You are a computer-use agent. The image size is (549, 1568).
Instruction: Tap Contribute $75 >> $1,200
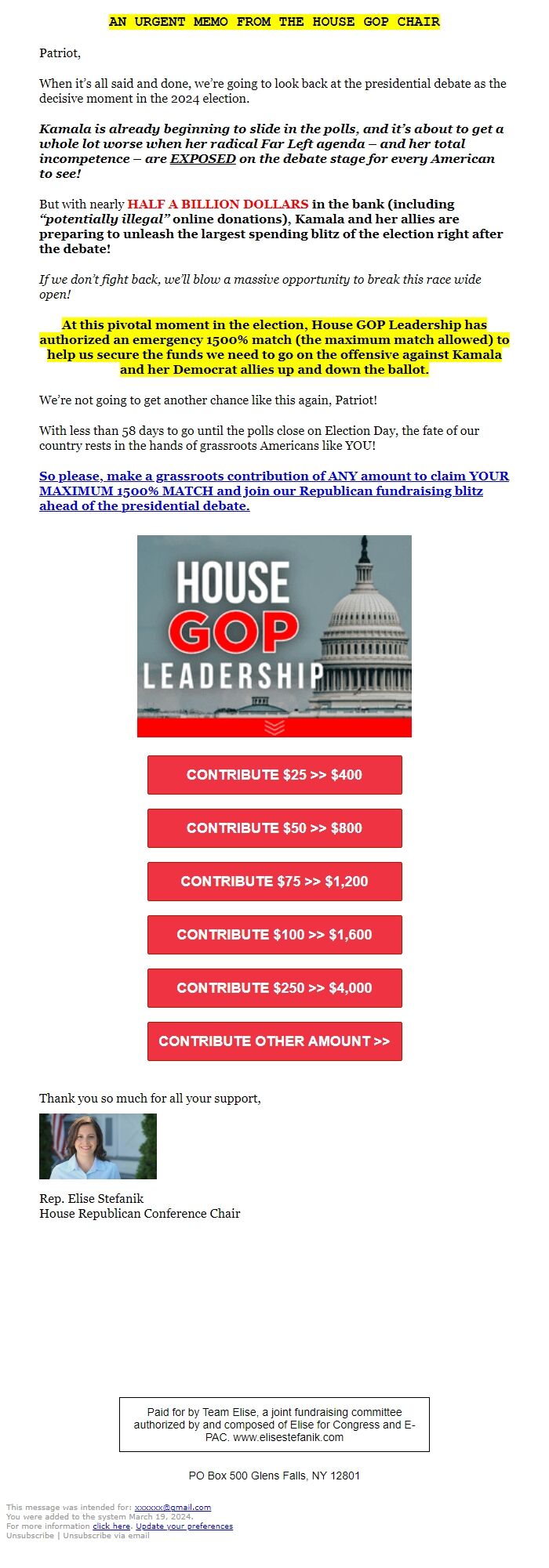(274, 882)
